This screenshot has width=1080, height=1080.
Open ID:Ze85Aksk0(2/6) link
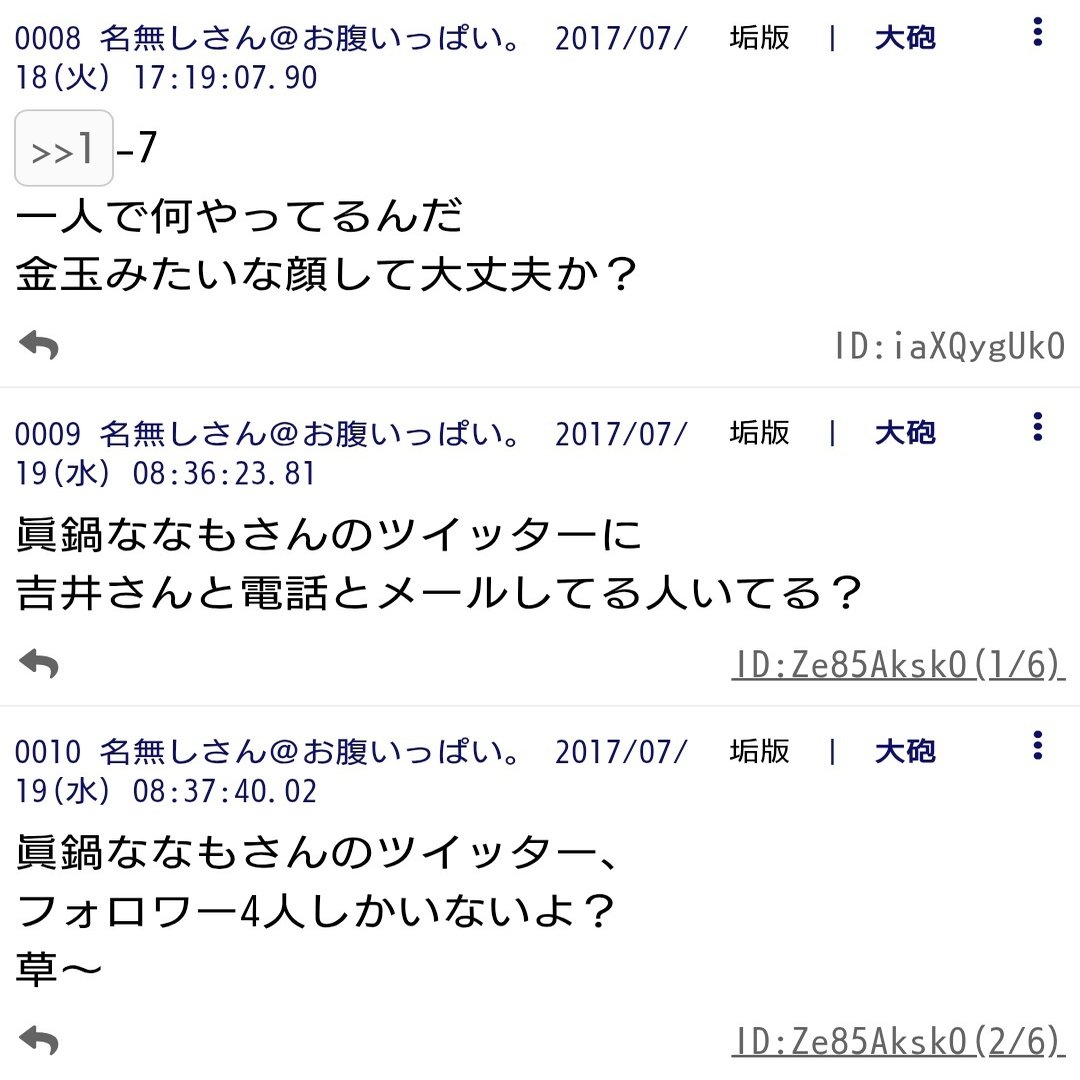pyautogui.click(x=898, y=1042)
